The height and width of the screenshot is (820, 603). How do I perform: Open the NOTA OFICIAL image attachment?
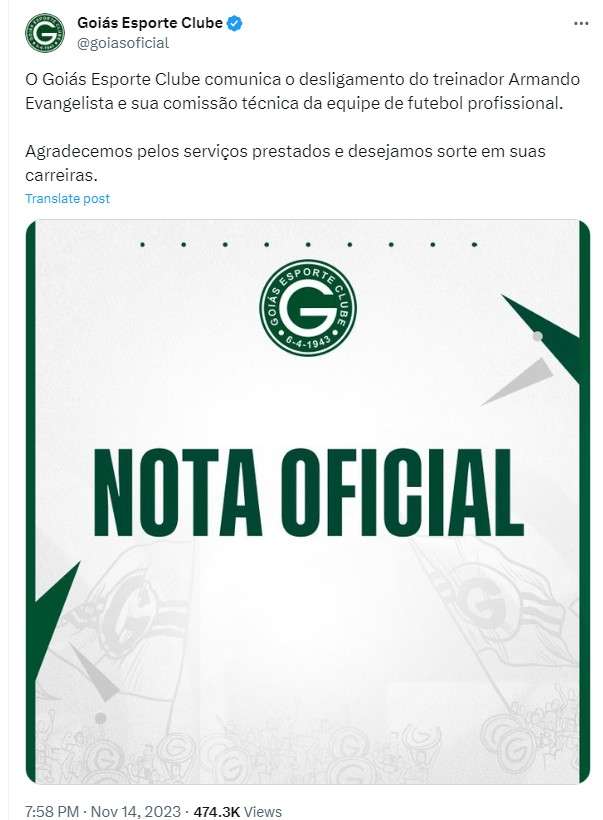click(307, 500)
